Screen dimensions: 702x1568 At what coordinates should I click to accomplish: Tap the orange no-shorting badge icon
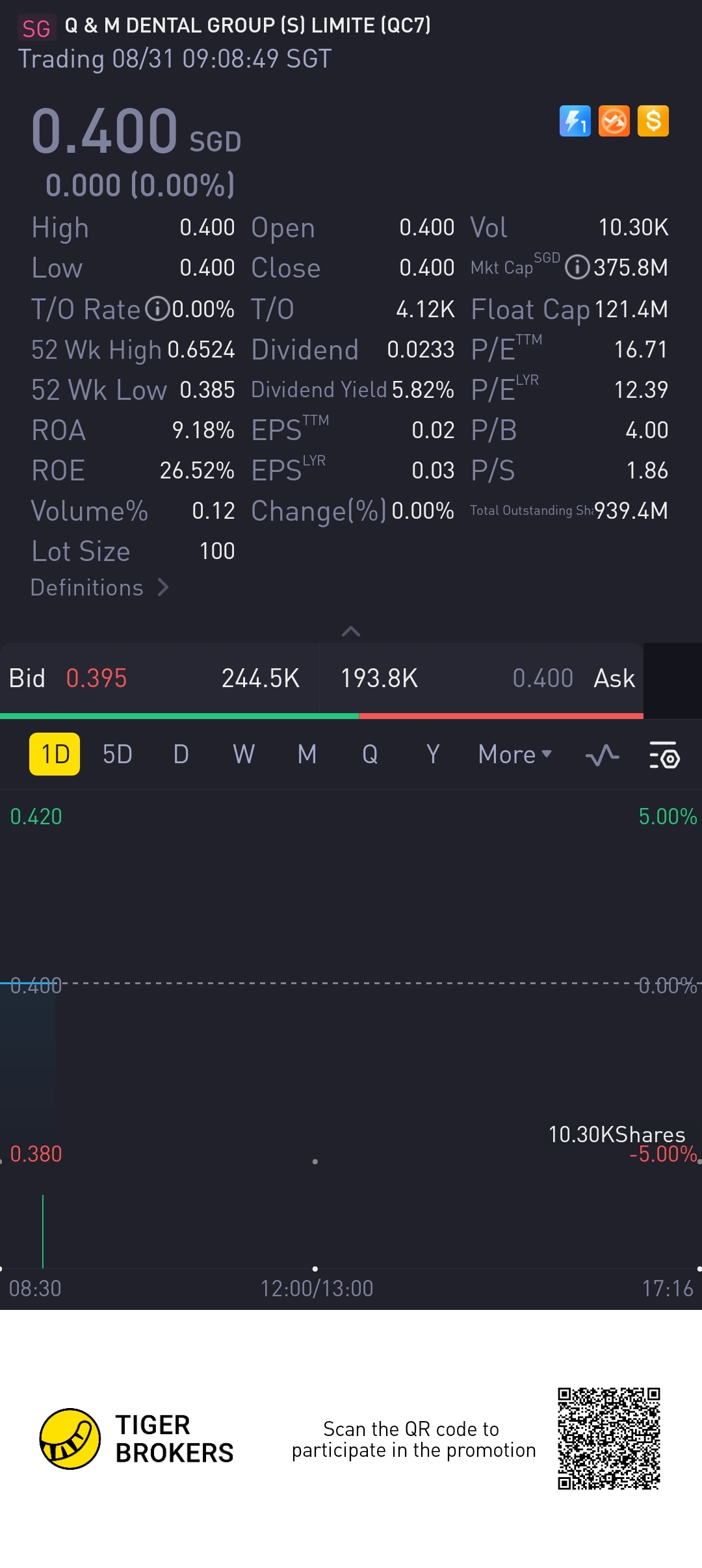pyautogui.click(x=614, y=121)
